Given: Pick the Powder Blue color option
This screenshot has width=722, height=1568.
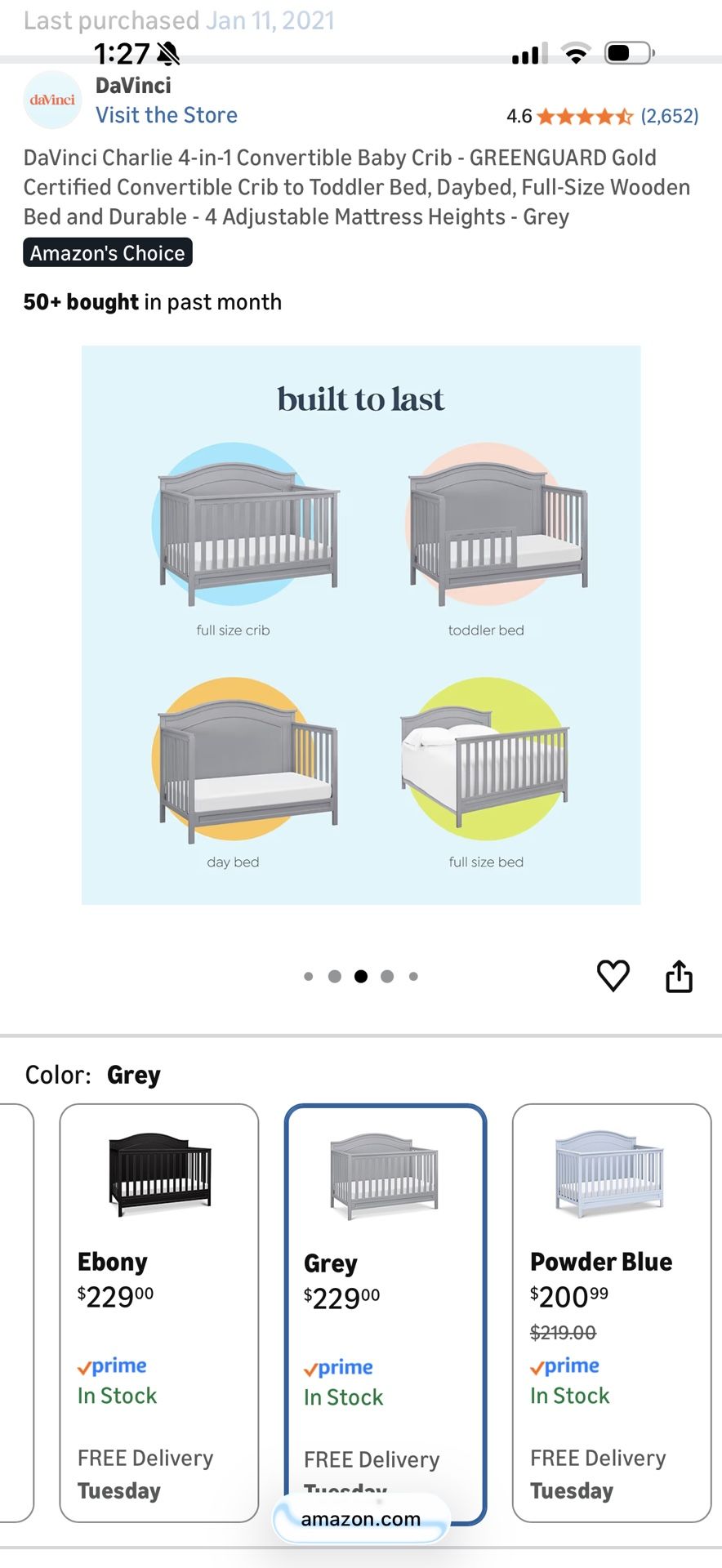Looking at the screenshot, I should (x=611, y=1312).
